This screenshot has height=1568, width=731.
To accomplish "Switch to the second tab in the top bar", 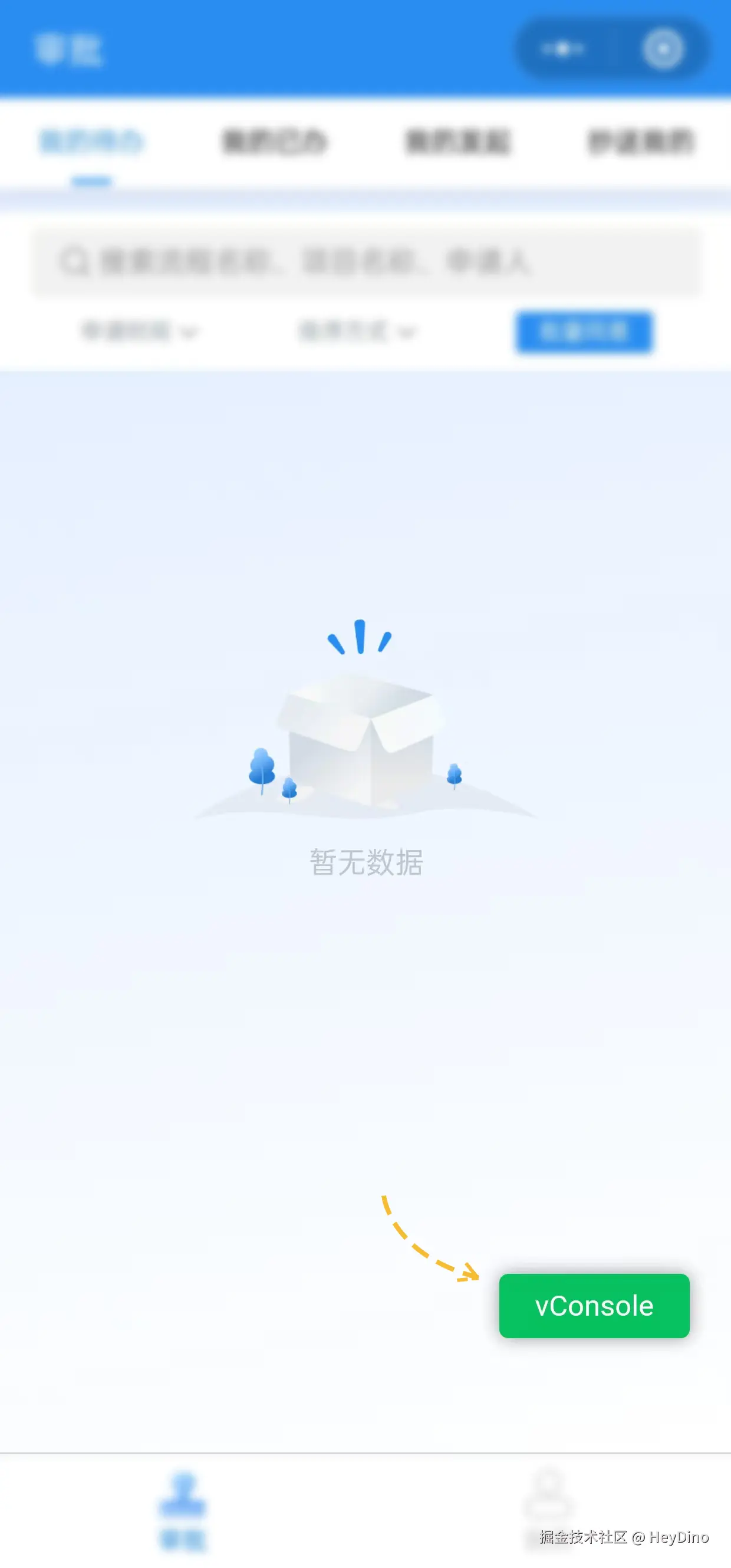I will click(x=275, y=140).
